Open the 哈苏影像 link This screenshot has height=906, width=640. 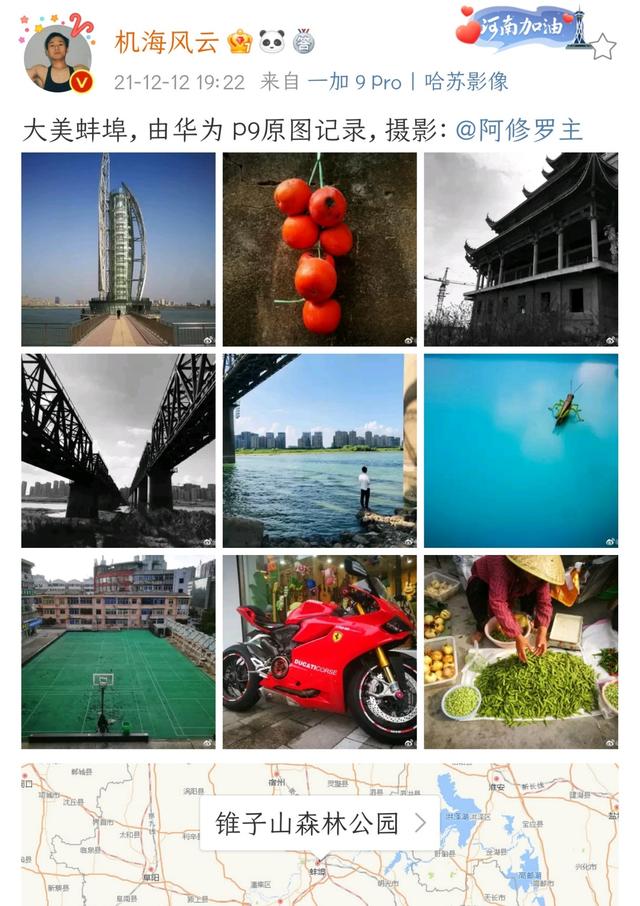466,82
